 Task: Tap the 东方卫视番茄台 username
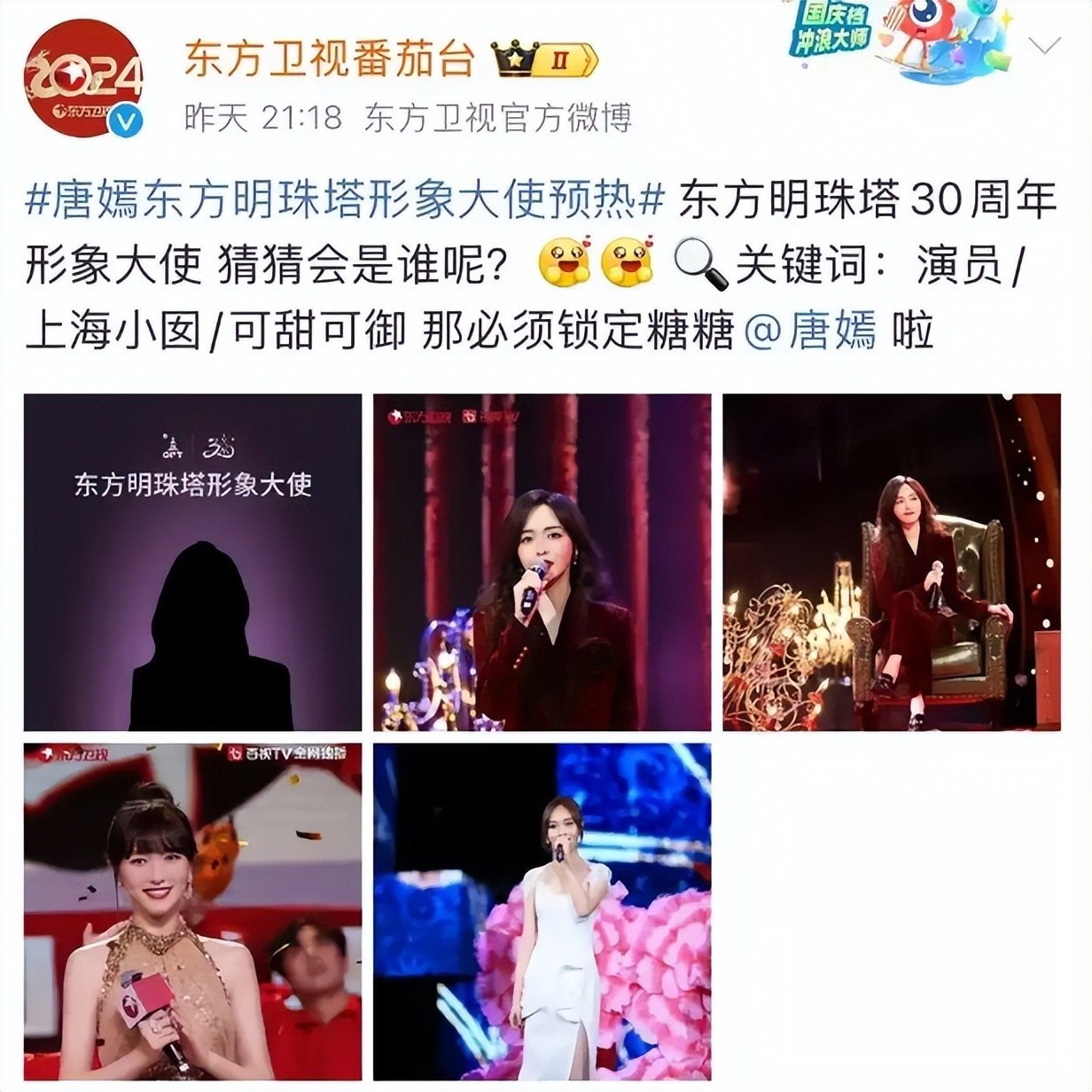[x=329, y=59]
